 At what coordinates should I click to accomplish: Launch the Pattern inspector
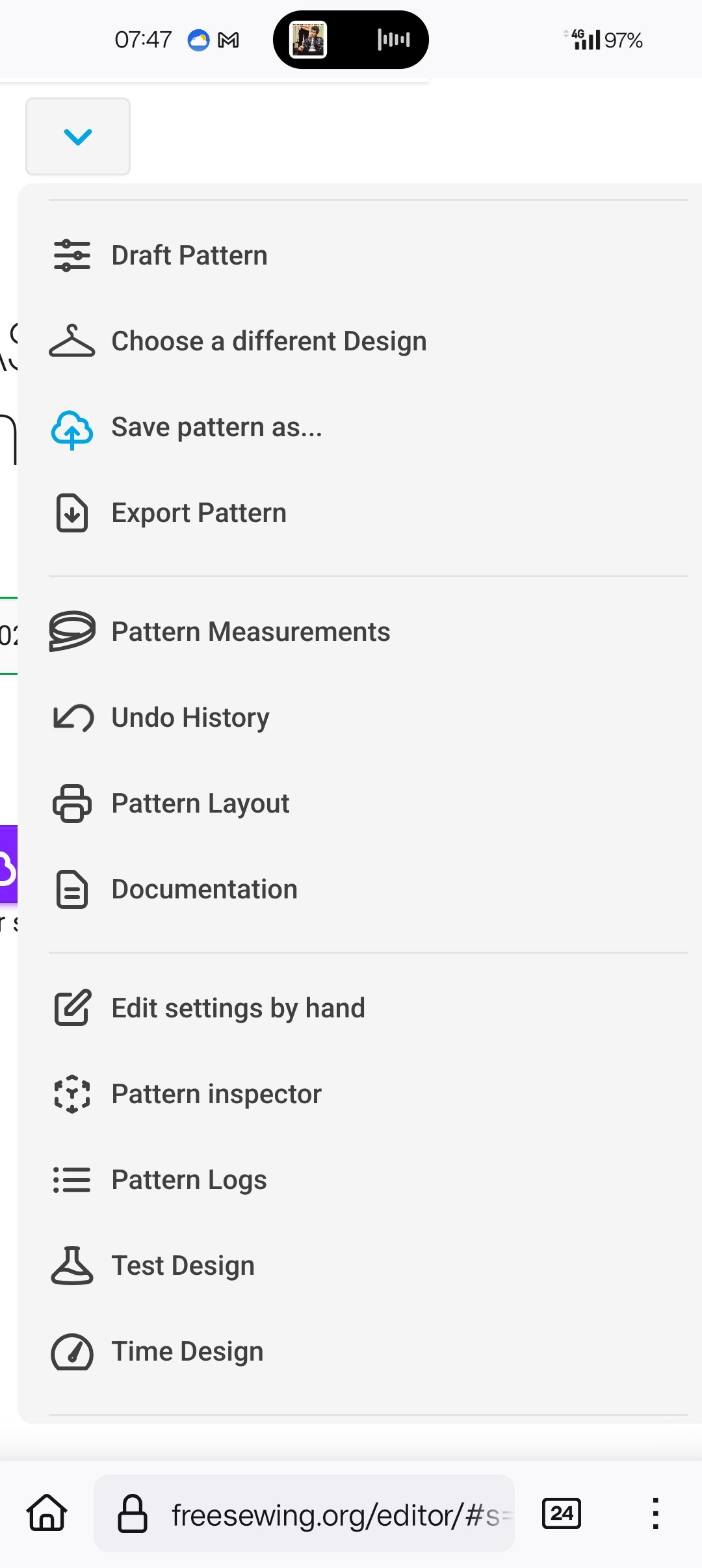(x=368, y=1094)
